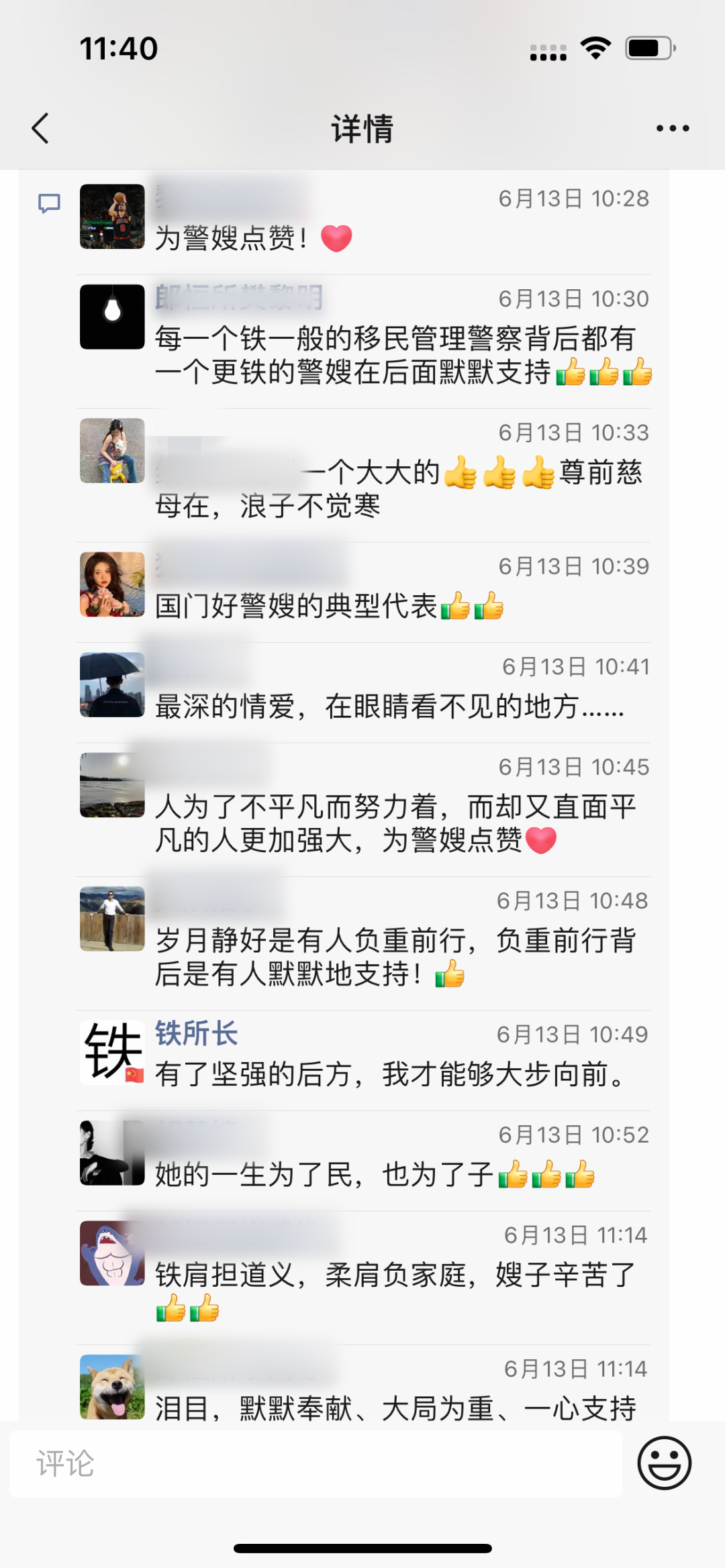Viewport: 725px width, 1568px height.
Task: Tap the 详情 title at the top
Action: [x=362, y=127]
